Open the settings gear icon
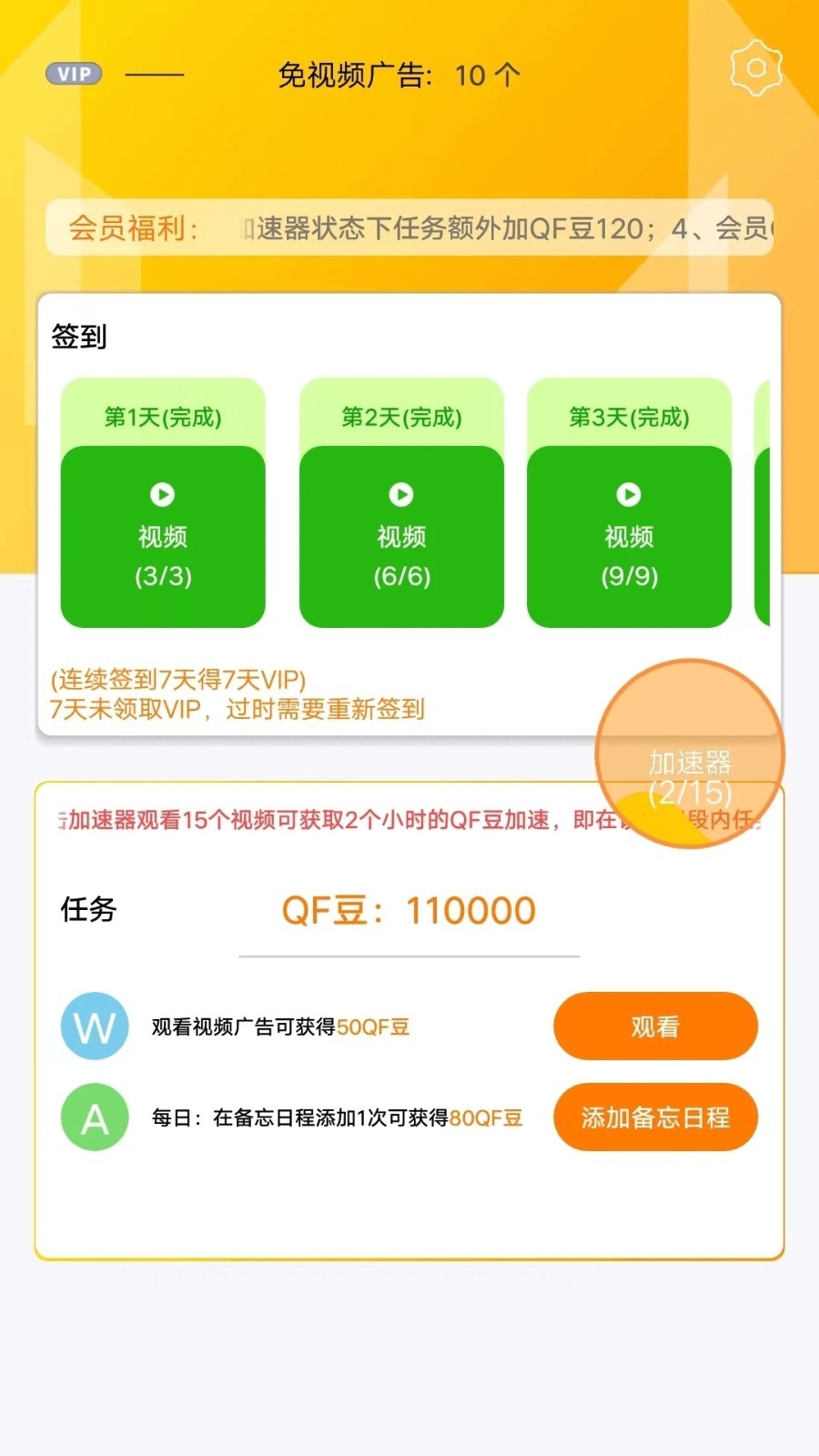 pyautogui.click(x=756, y=68)
